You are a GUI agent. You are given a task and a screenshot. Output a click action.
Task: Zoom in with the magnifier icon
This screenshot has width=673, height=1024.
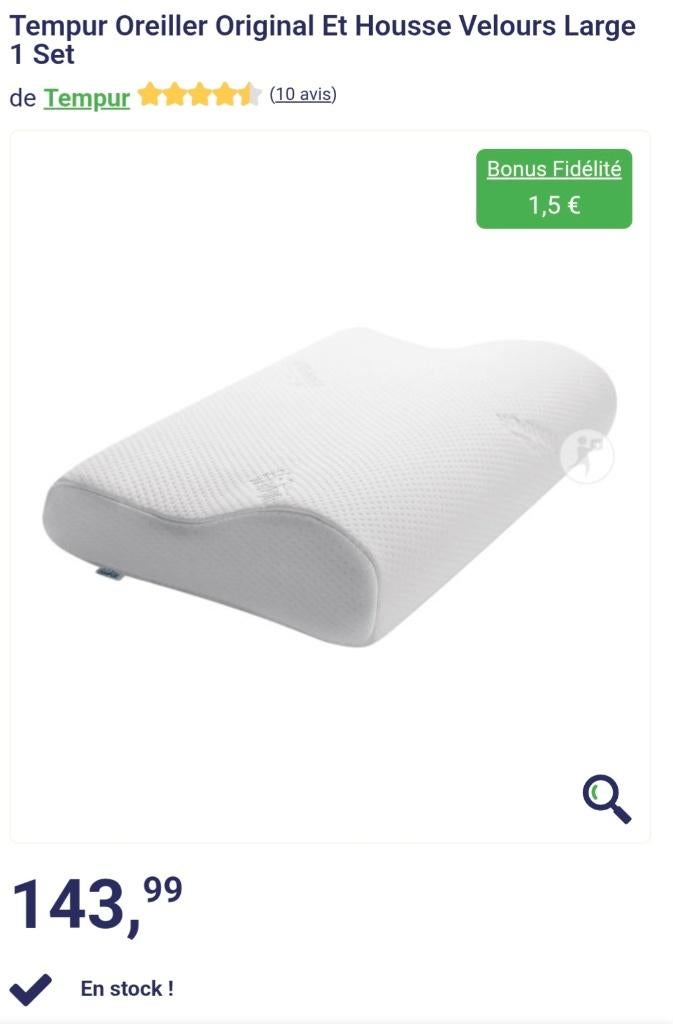pos(606,799)
